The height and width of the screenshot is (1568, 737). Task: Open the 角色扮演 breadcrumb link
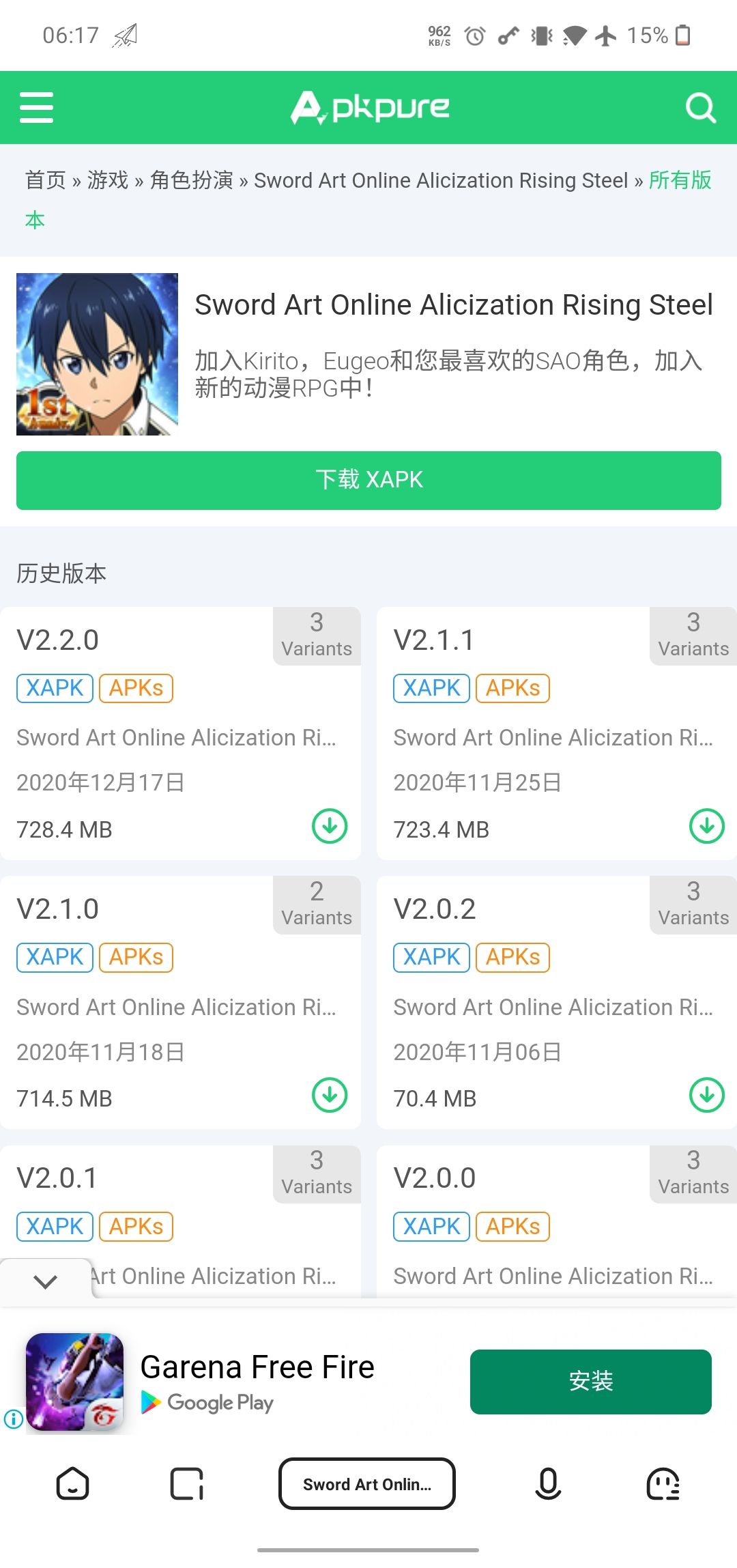click(x=192, y=180)
